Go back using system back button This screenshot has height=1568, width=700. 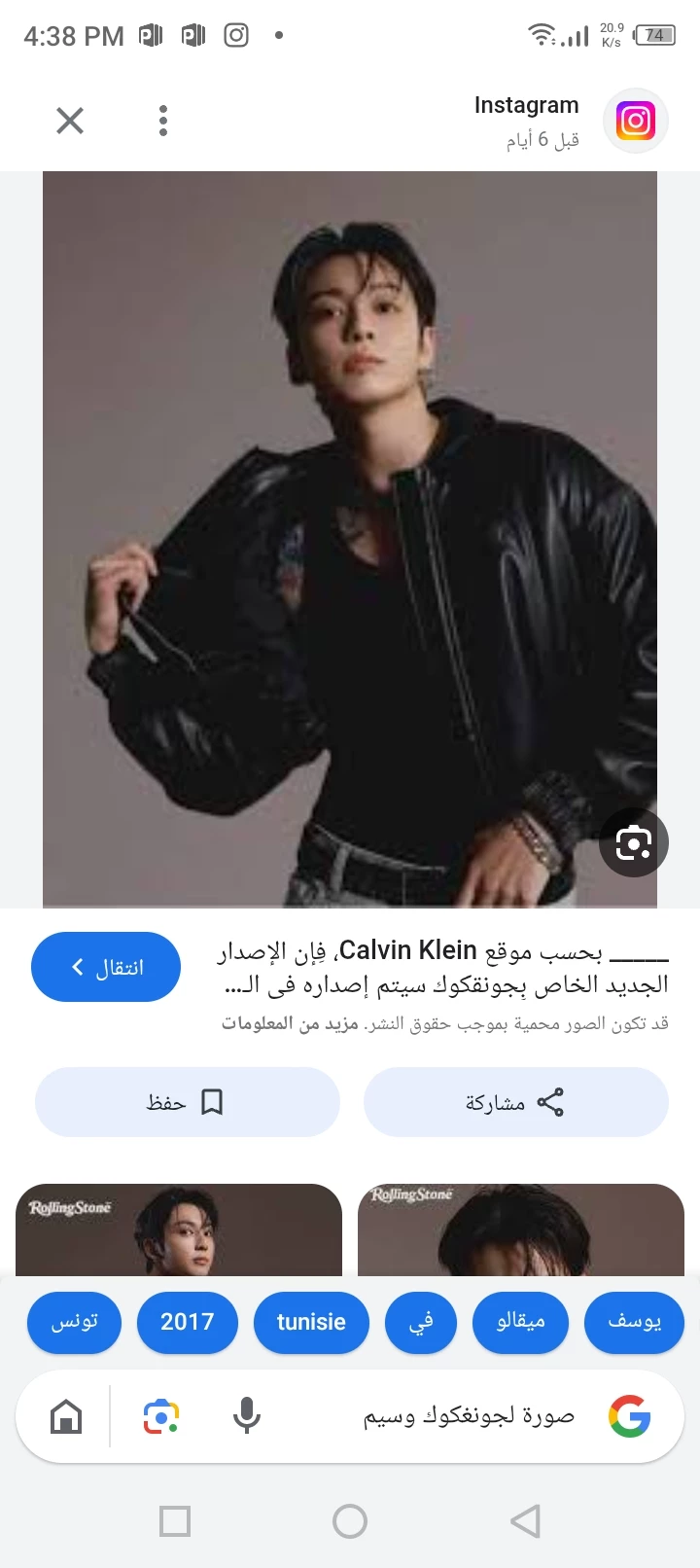pos(525,1521)
